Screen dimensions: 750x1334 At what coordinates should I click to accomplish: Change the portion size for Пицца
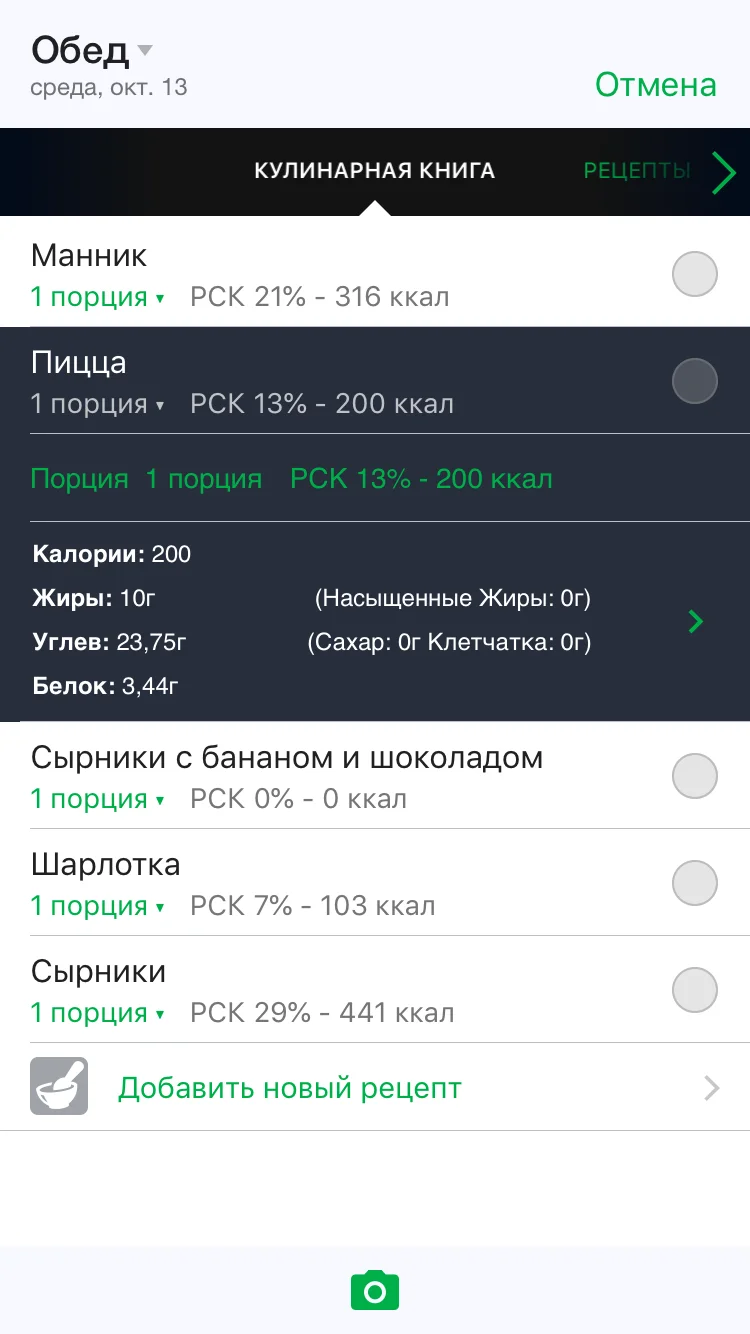coord(97,404)
